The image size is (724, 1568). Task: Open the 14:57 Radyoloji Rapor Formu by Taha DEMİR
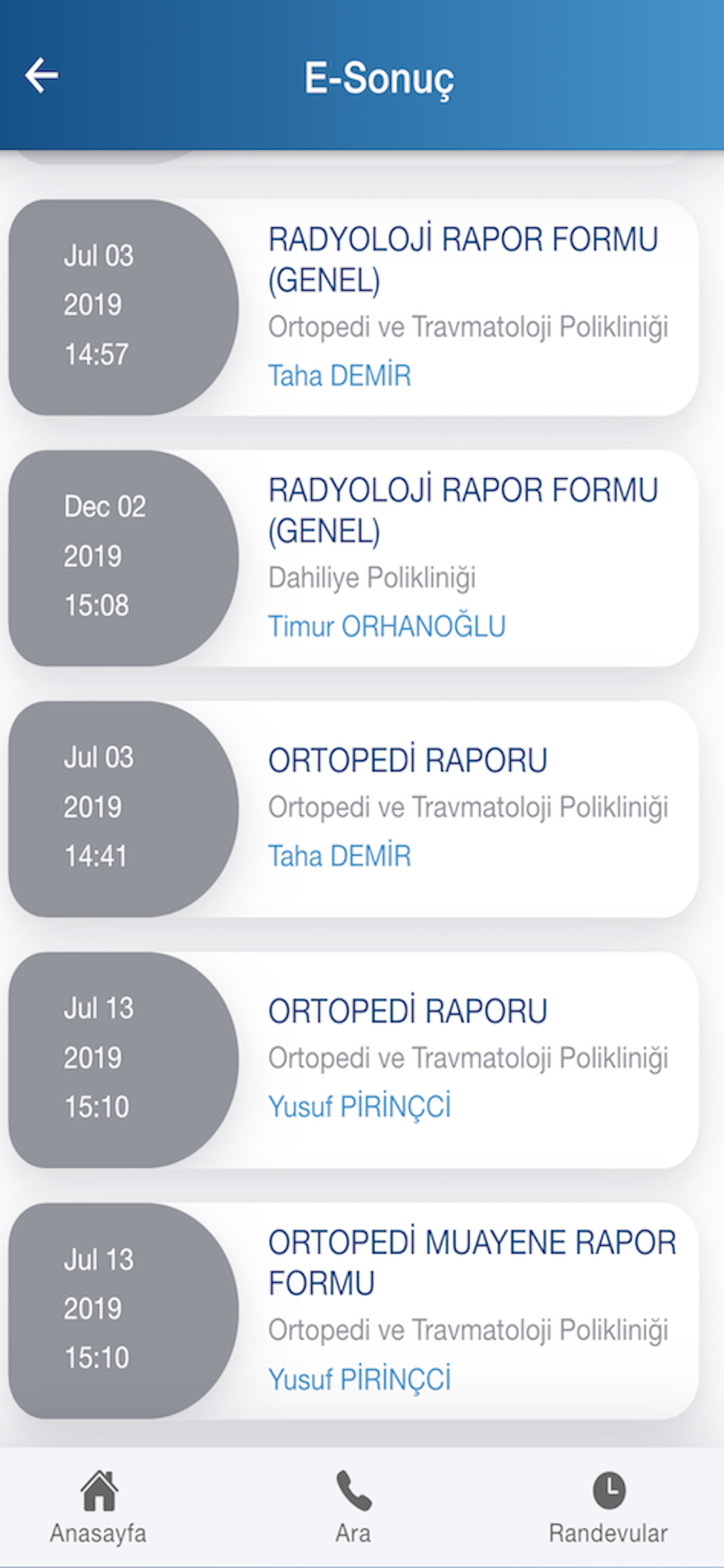[353, 307]
